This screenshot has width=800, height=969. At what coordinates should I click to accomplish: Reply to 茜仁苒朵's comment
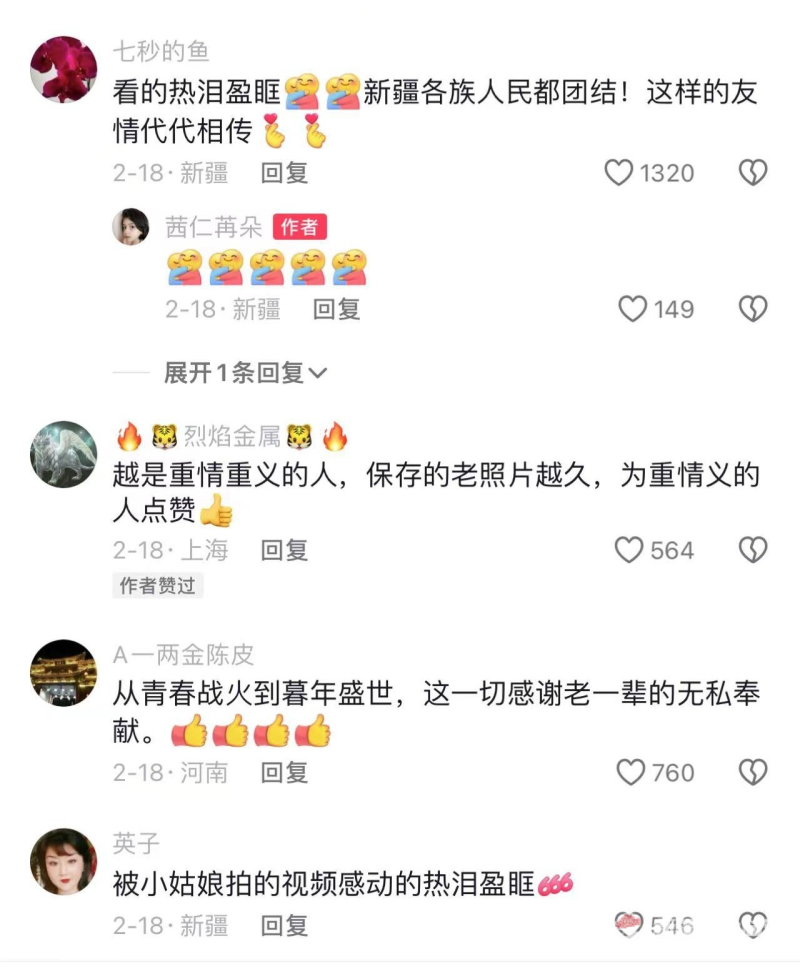[x=336, y=309]
